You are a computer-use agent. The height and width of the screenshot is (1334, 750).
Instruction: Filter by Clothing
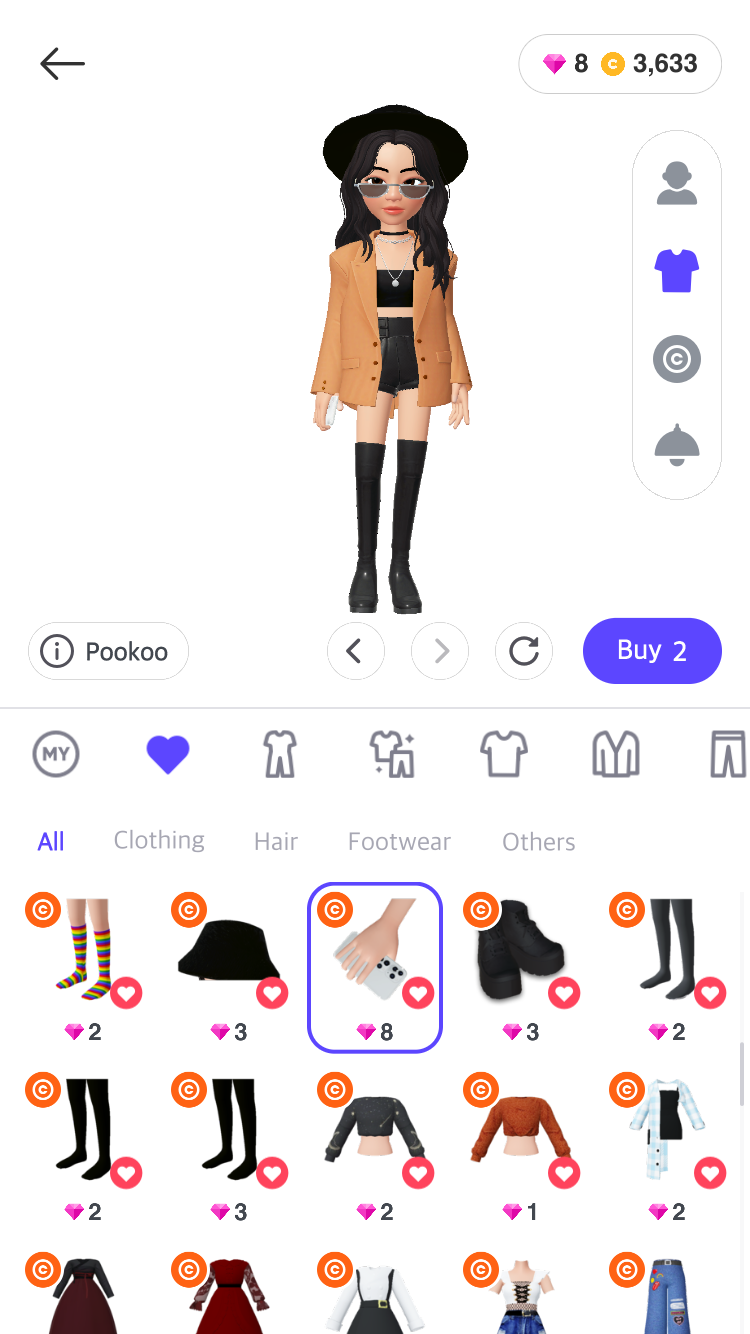click(x=159, y=840)
